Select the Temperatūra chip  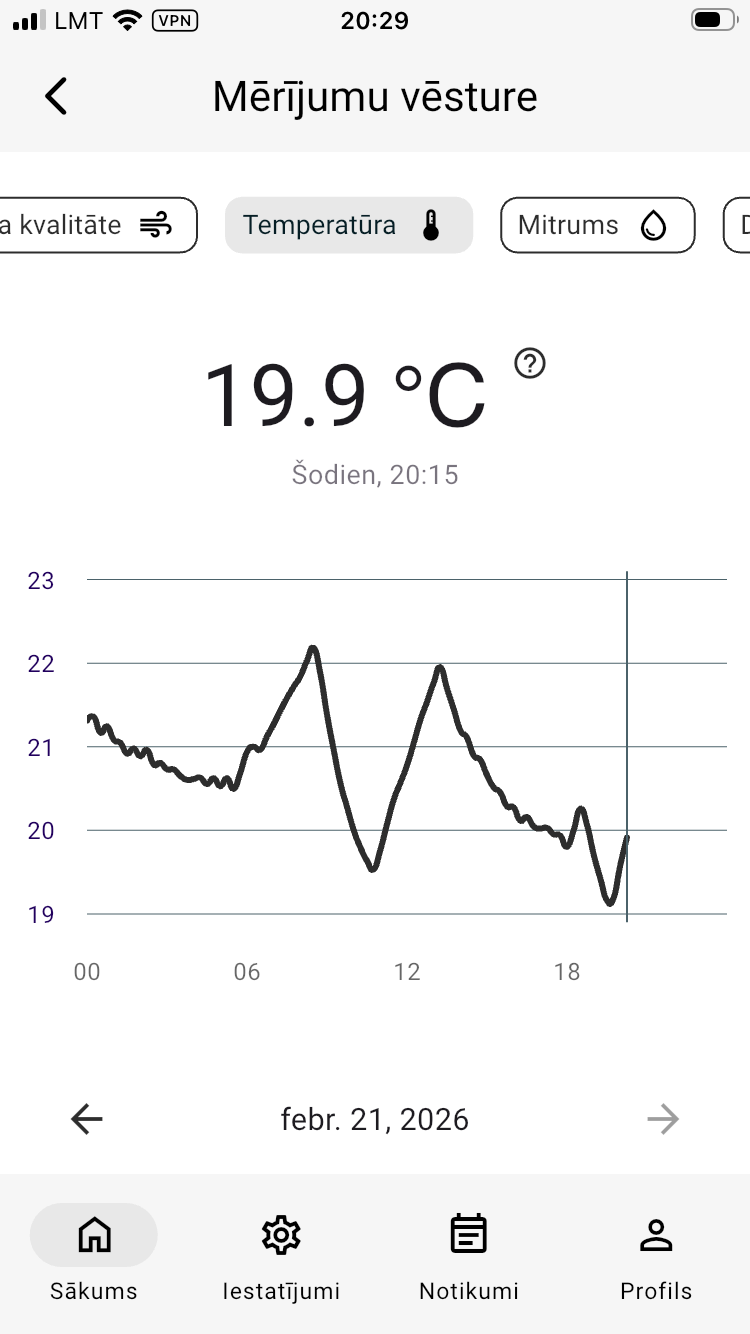pos(348,225)
